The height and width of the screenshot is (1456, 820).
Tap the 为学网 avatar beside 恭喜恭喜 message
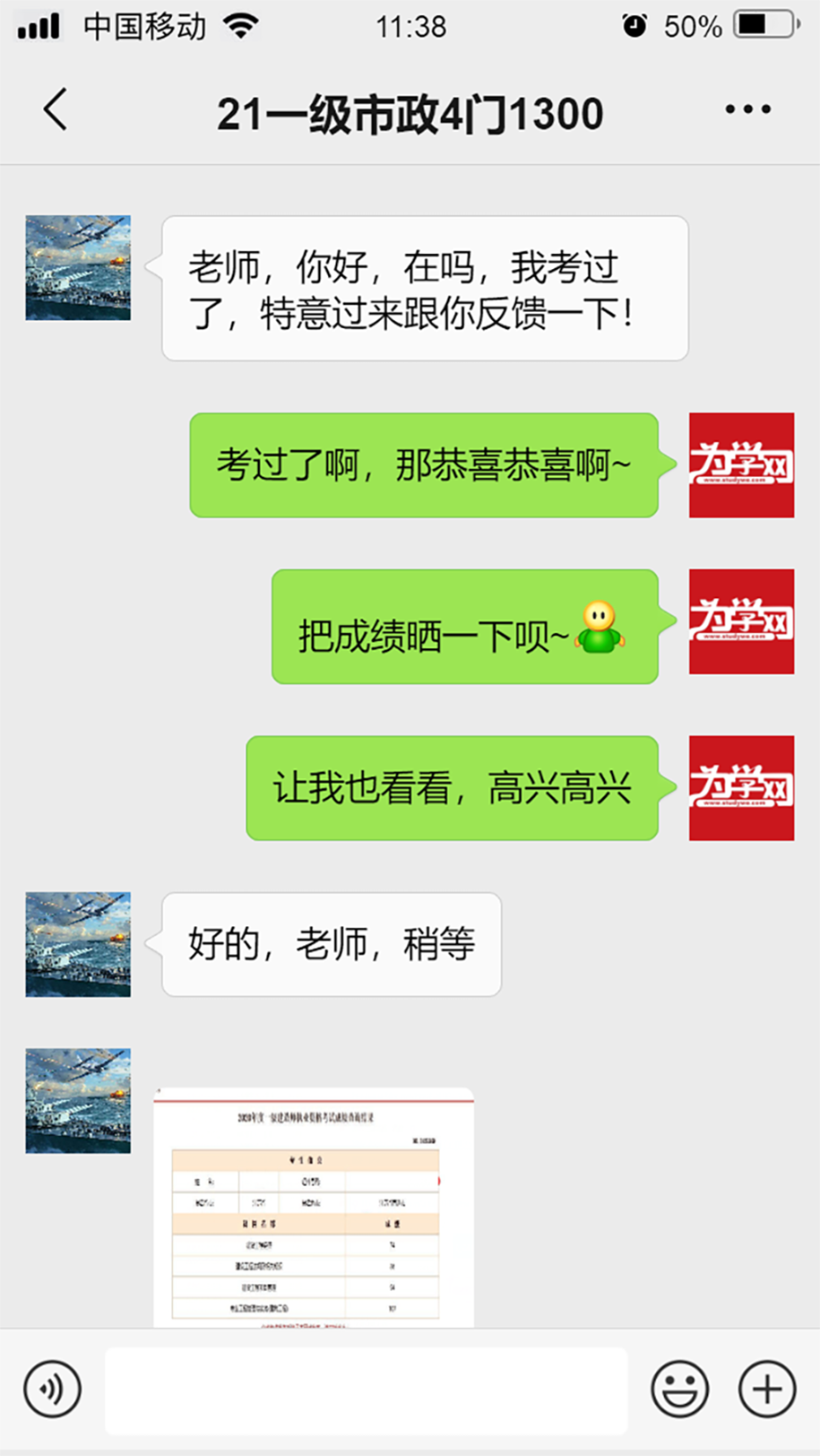pos(741,465)
